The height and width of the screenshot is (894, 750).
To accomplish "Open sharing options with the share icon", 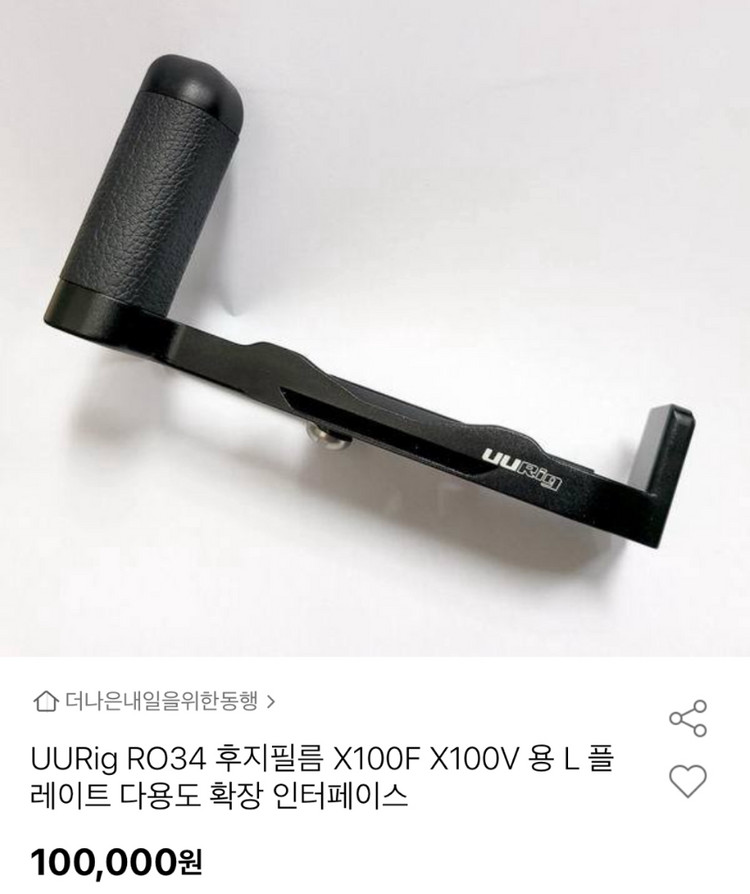I will 688,716.
